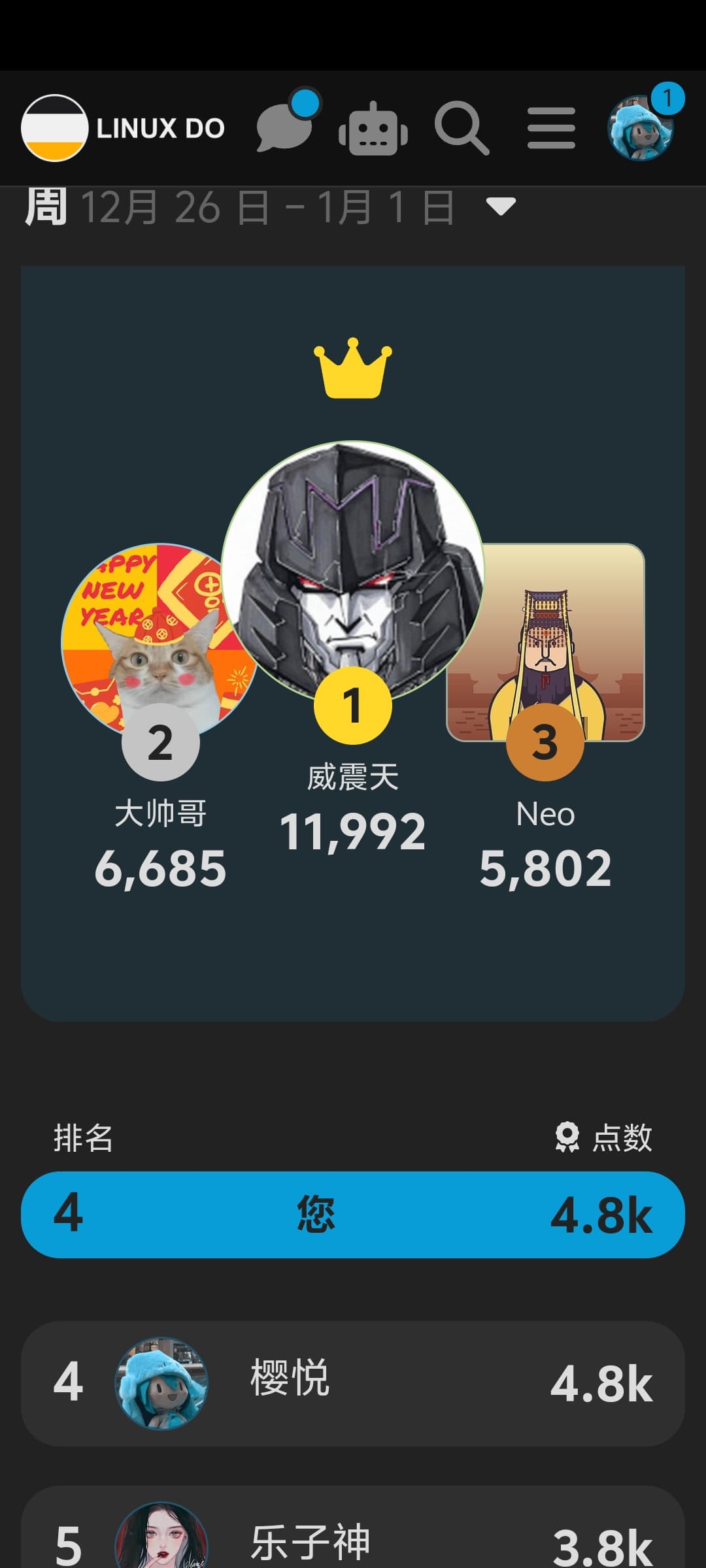View second-place user 大帅哥
Image resolution: width=706 pixels, height=1568 pixels.
coord(160,642)
